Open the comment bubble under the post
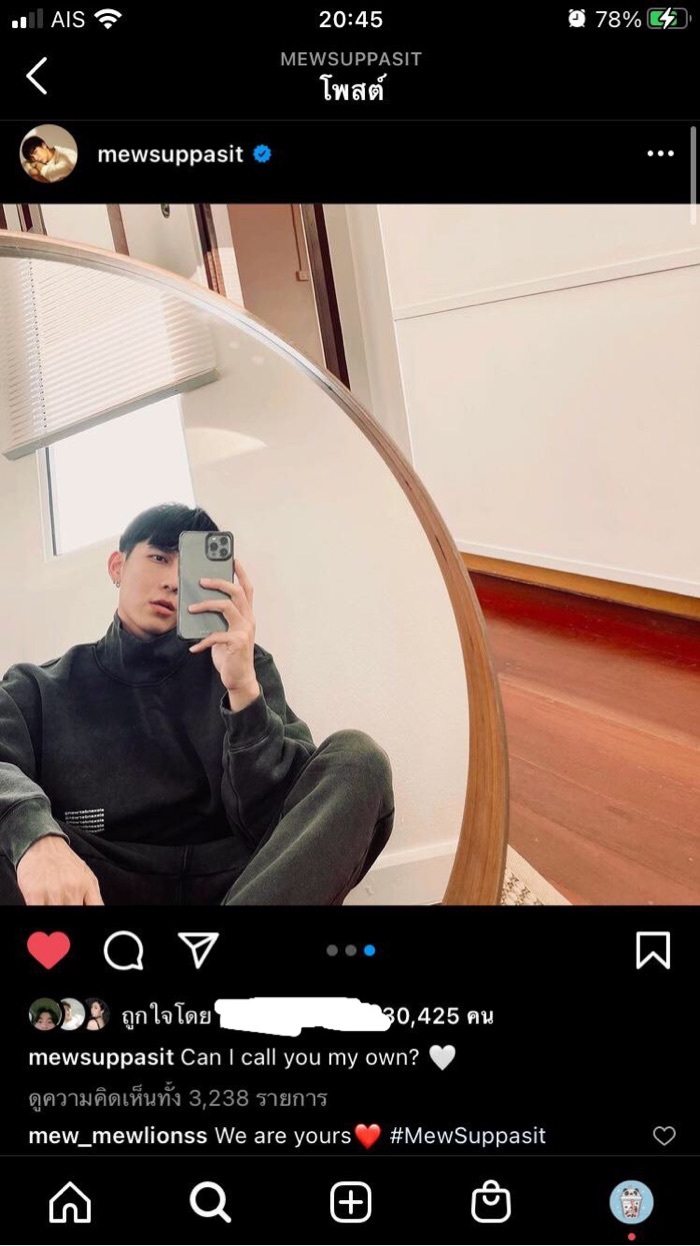 [123, 951]
